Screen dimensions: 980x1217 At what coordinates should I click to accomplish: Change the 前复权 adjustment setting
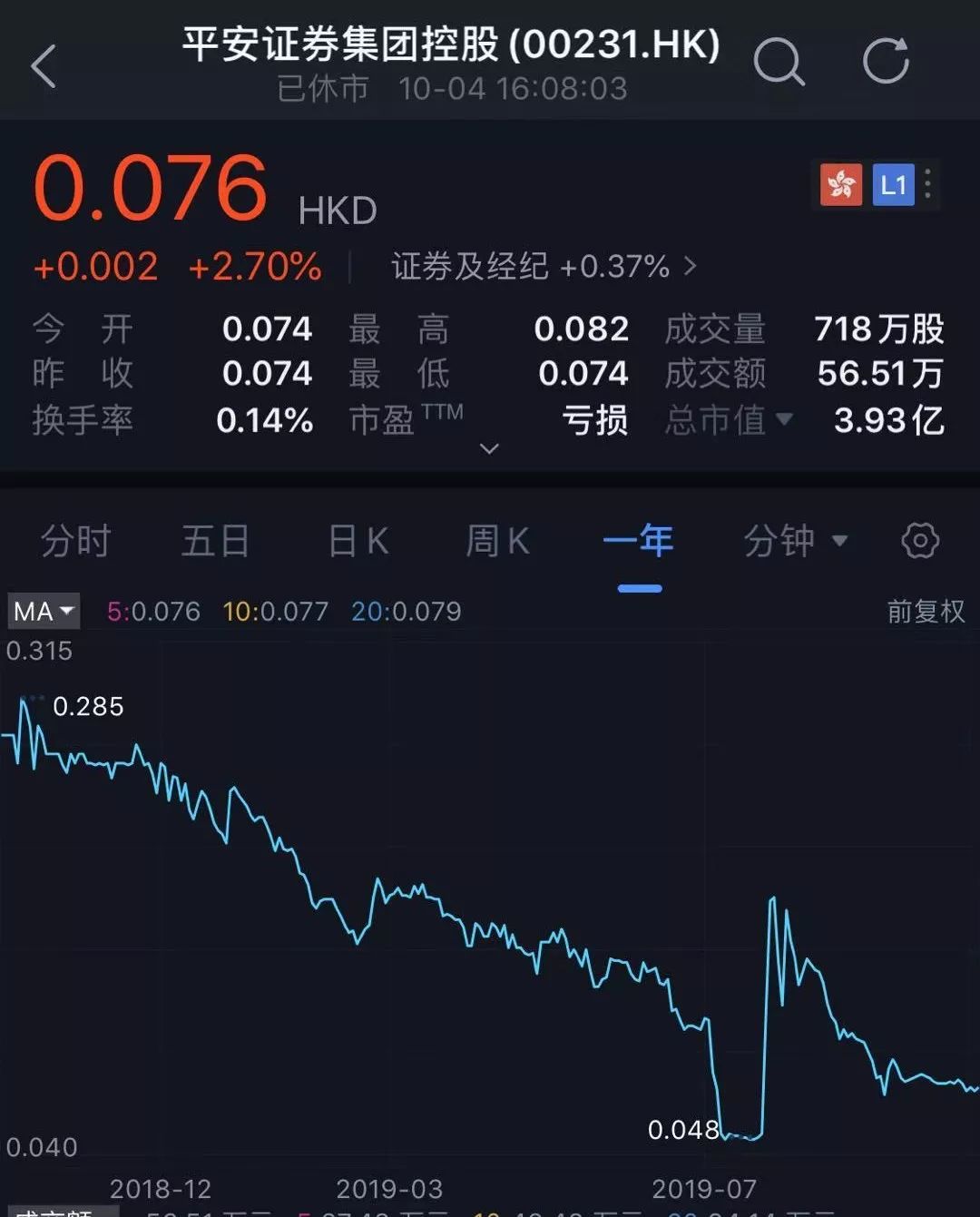(x=926, y=611)
